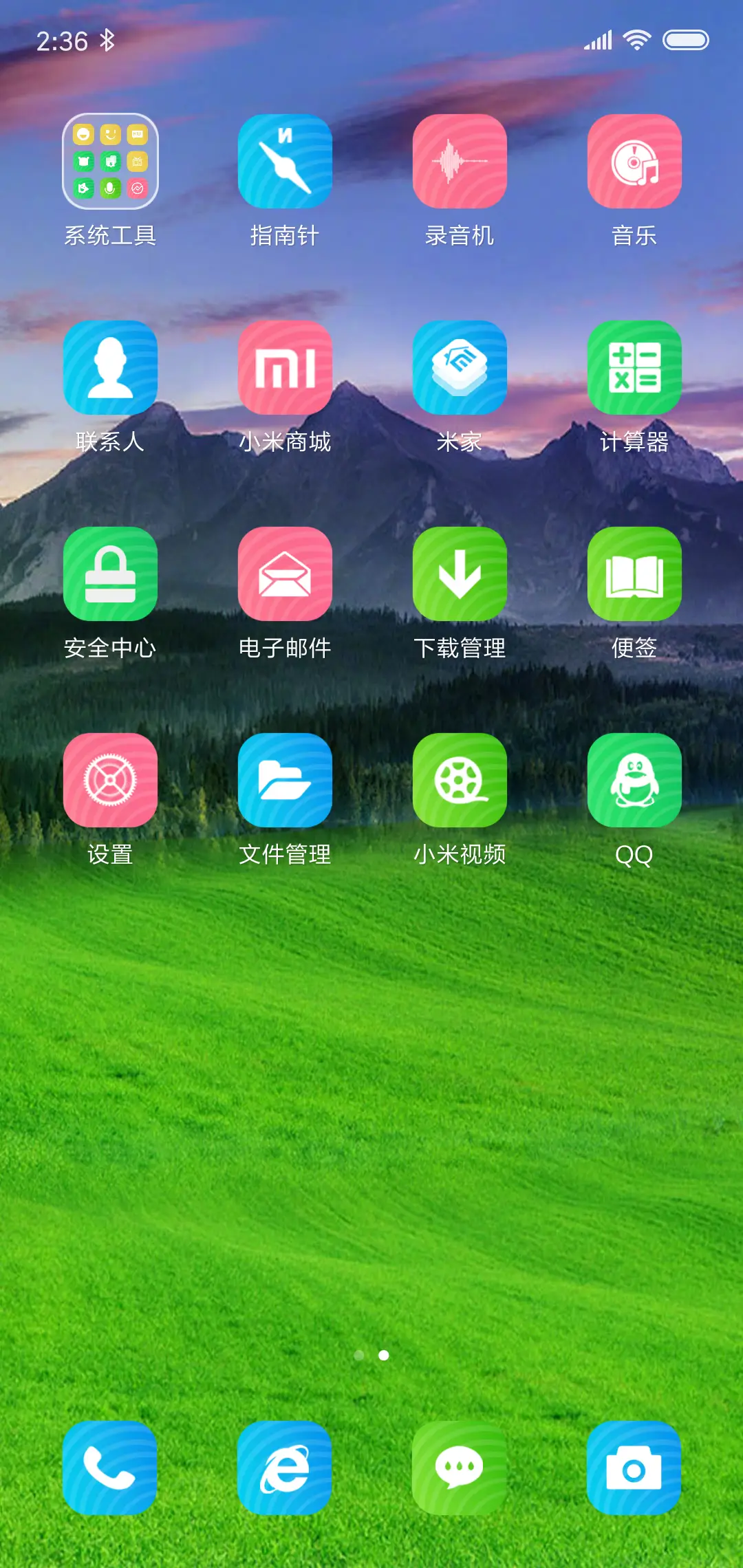Image resolution: width=743 pixels, height=1568 pixels.
Task: Open the 指南针 compass app
Action: point(285,162)
